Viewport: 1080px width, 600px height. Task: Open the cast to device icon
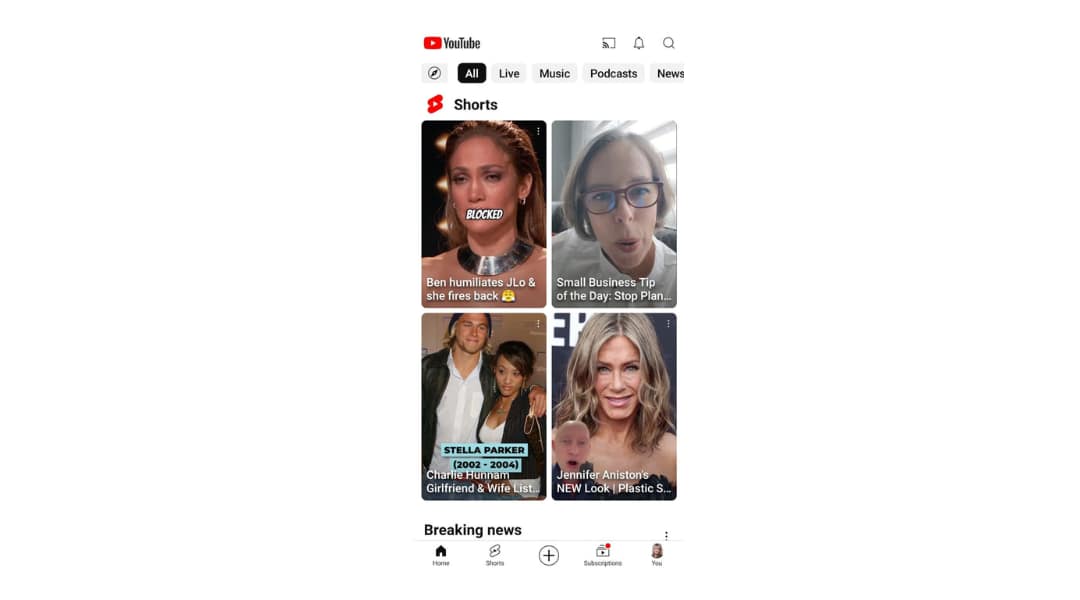coord(608,43)
